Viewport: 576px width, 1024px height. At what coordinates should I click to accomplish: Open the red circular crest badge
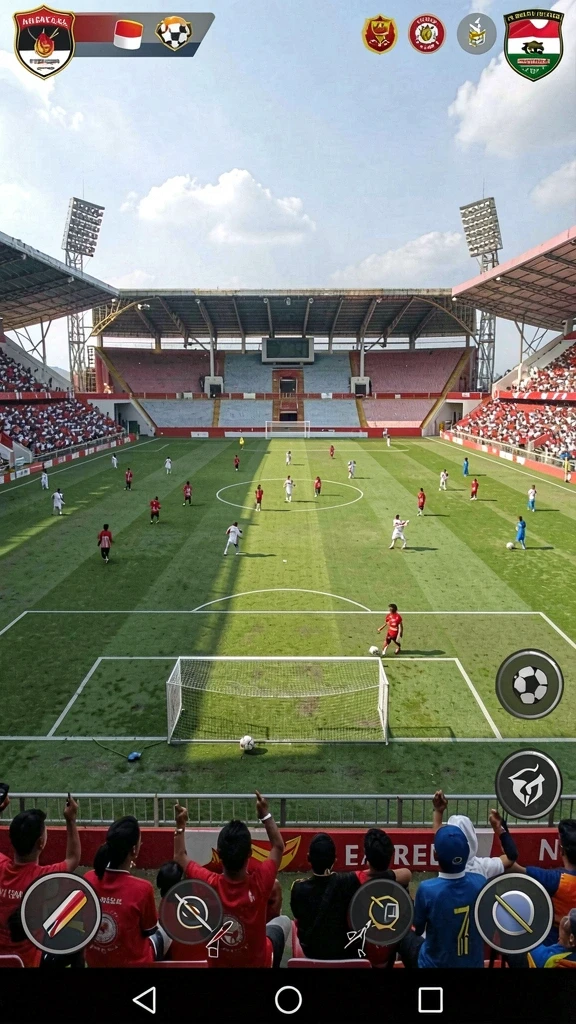point(427,33)
